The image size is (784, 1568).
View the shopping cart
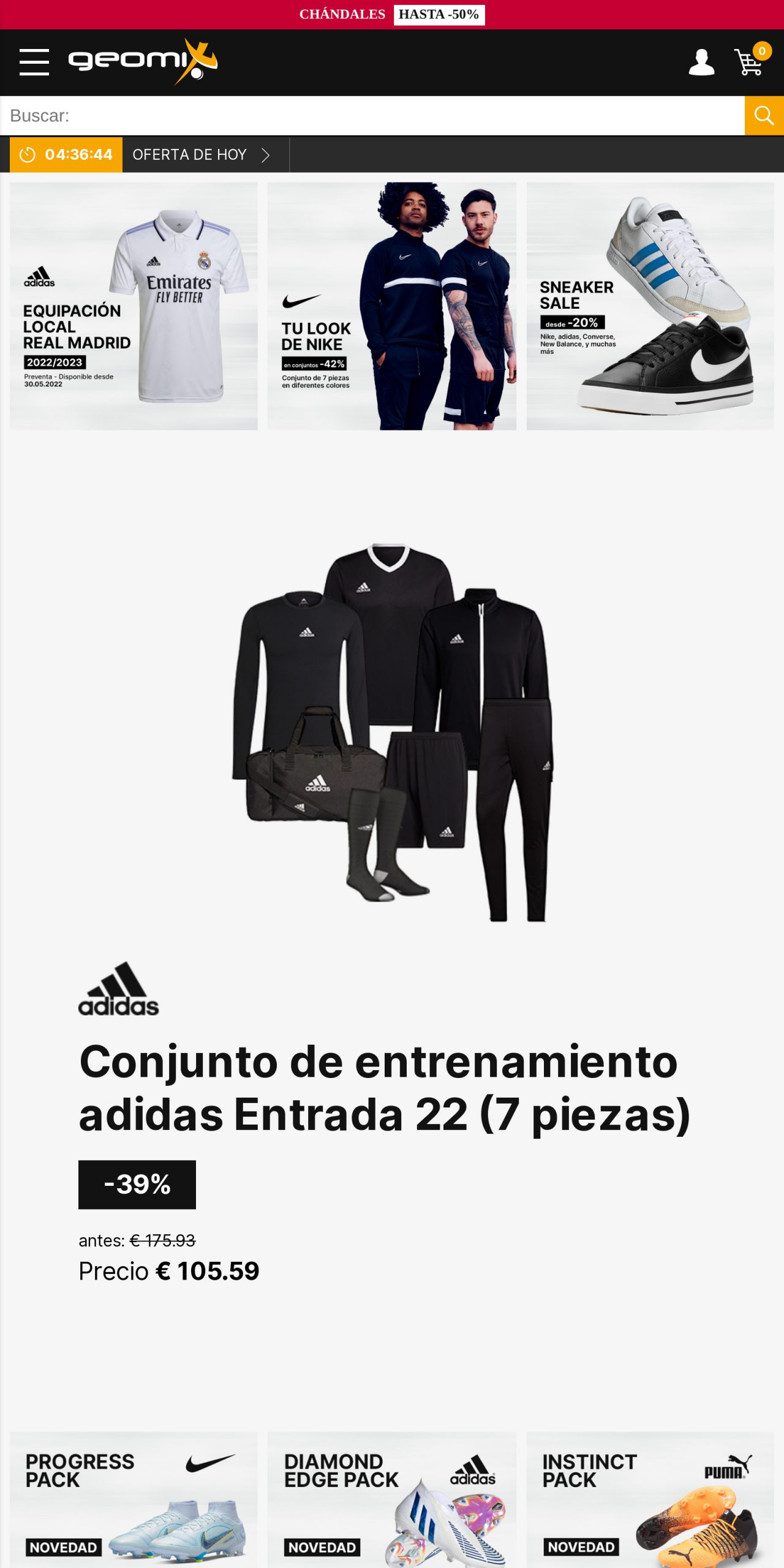point(750,62)
